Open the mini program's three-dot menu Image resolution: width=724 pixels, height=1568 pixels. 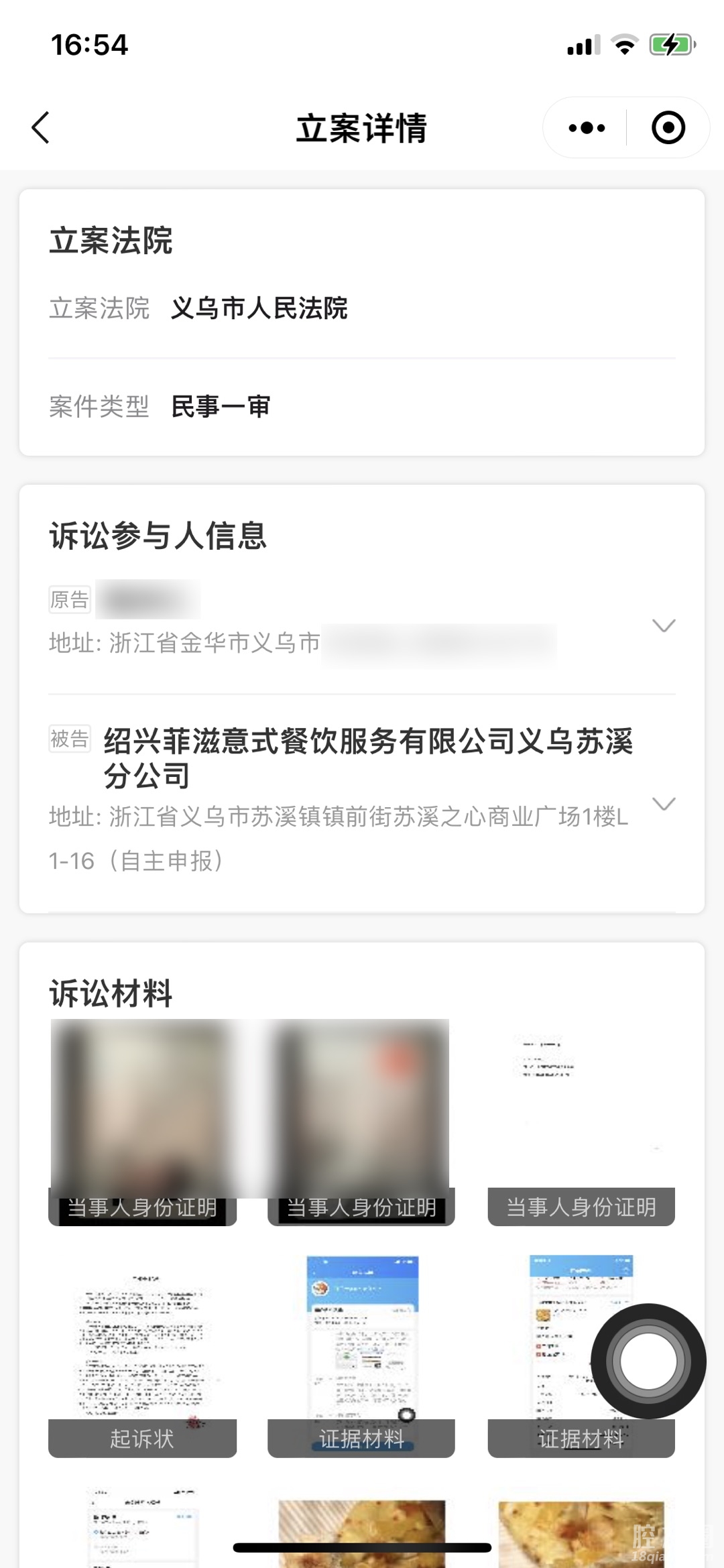coord(587,127)
